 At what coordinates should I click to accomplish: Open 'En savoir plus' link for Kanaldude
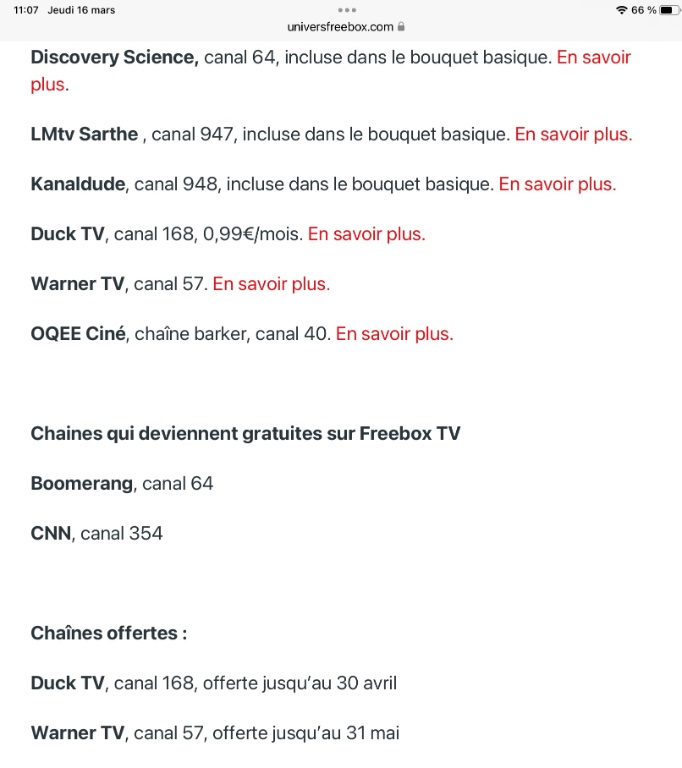click(557, 184)
